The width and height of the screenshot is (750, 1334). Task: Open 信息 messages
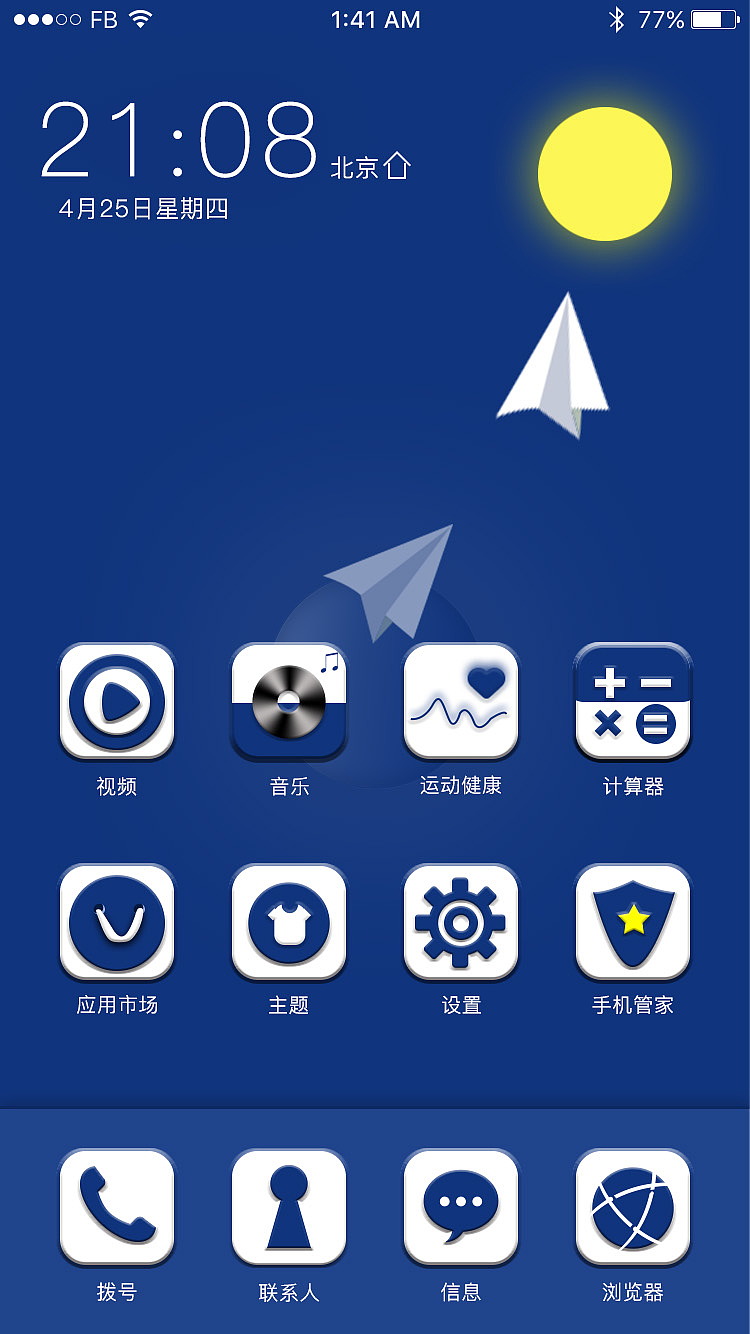point(461,1206)
